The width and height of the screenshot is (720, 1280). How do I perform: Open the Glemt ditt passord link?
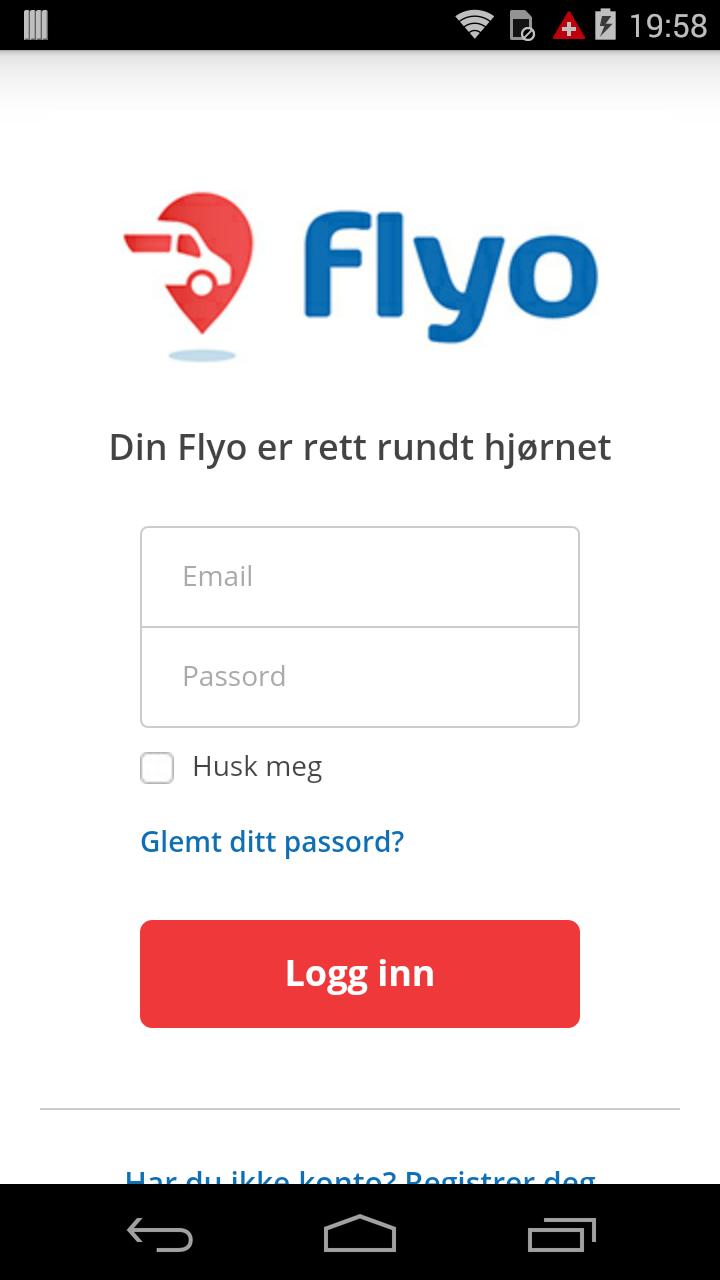click(x=272, y=841)
